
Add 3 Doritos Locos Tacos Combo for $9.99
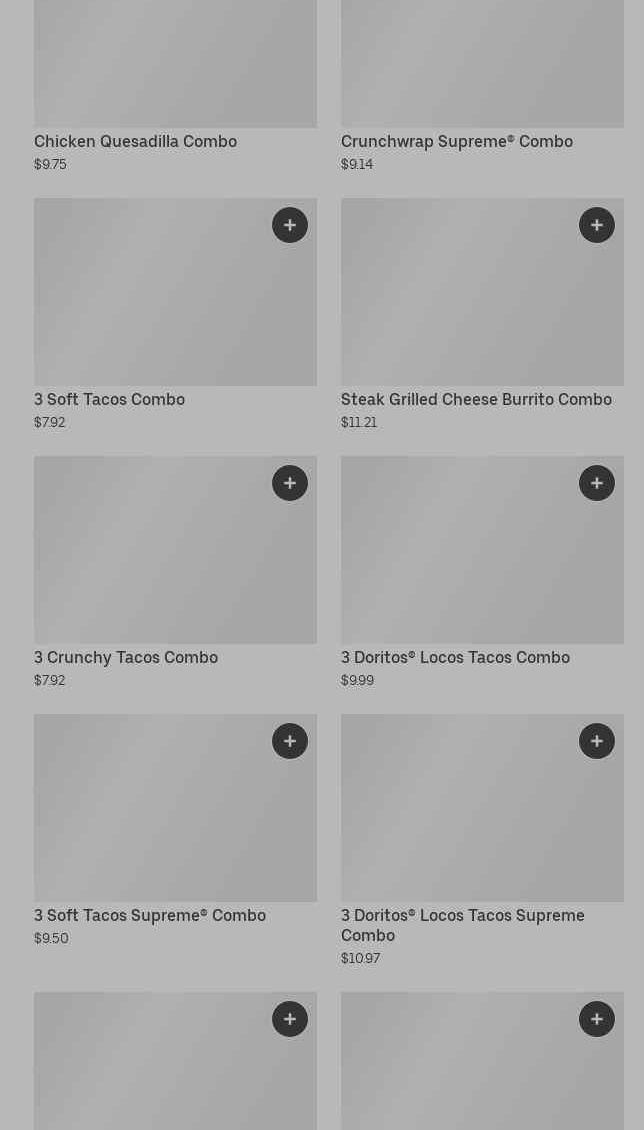596,483
